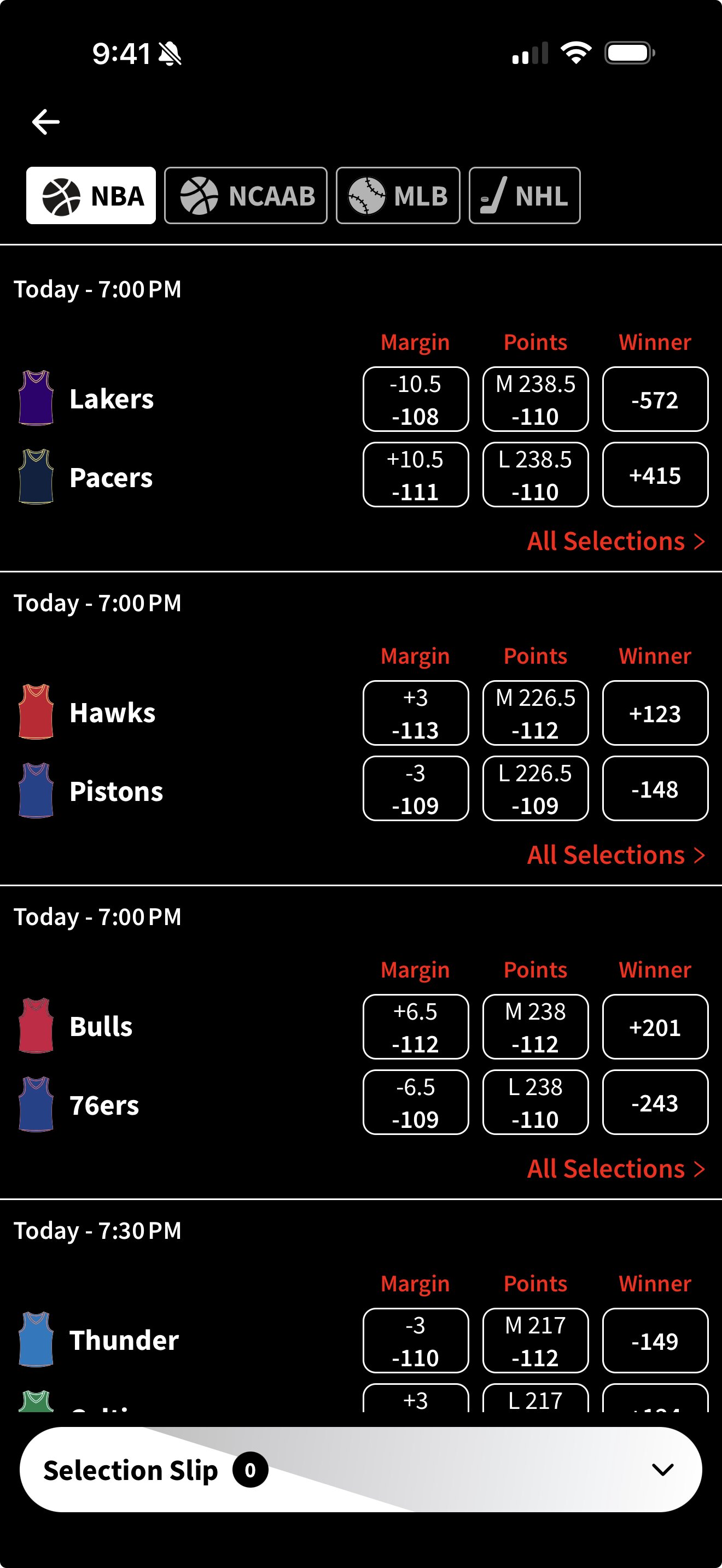Image resolution: width=722 pixels, height=1568 pixels.
Task: Switch to the NCAAB tab
Action: tap(246, 195)
